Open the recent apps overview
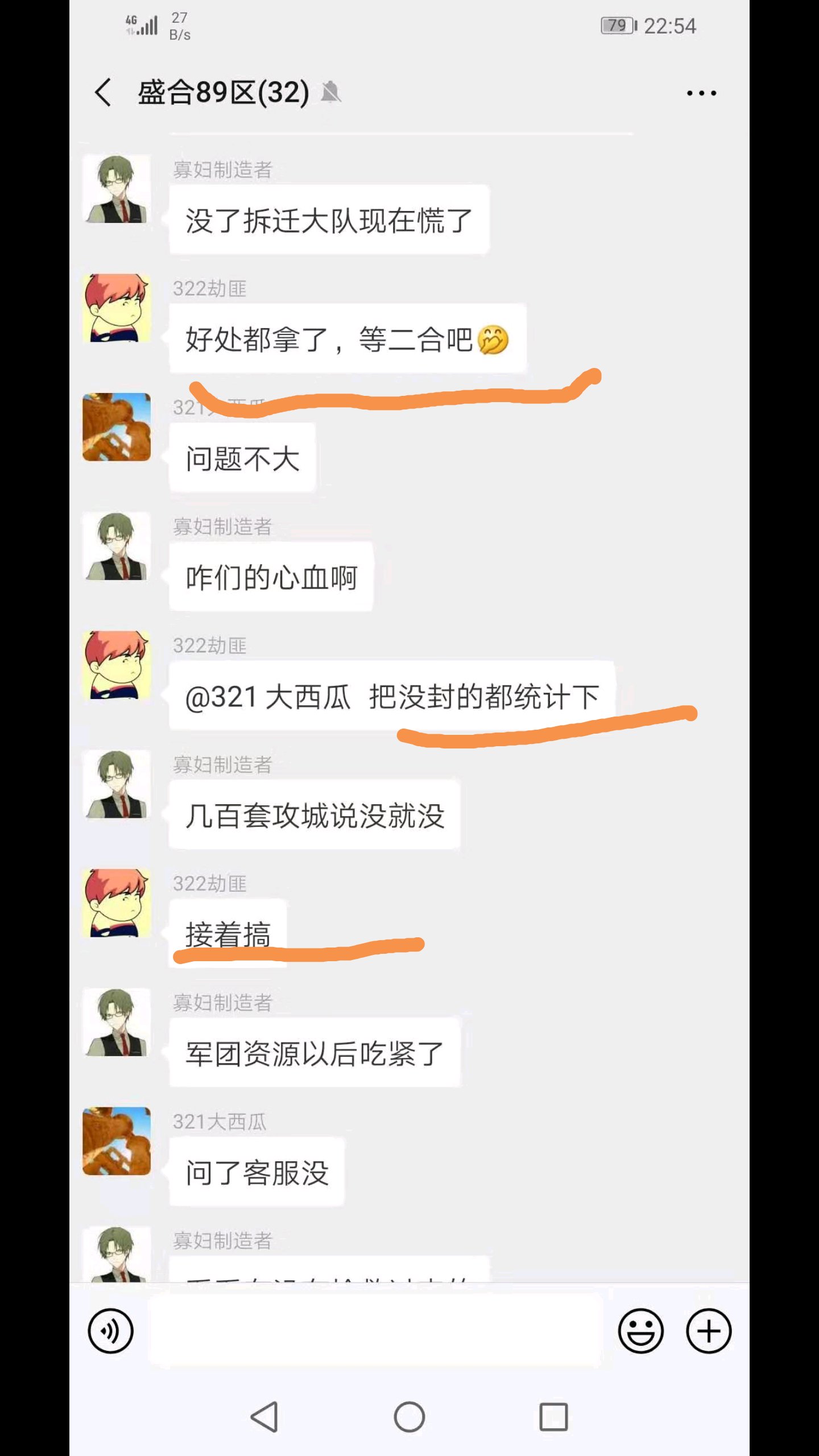Image resolution: width=819 pixels, height=1456 pixels. point(553,1416)
